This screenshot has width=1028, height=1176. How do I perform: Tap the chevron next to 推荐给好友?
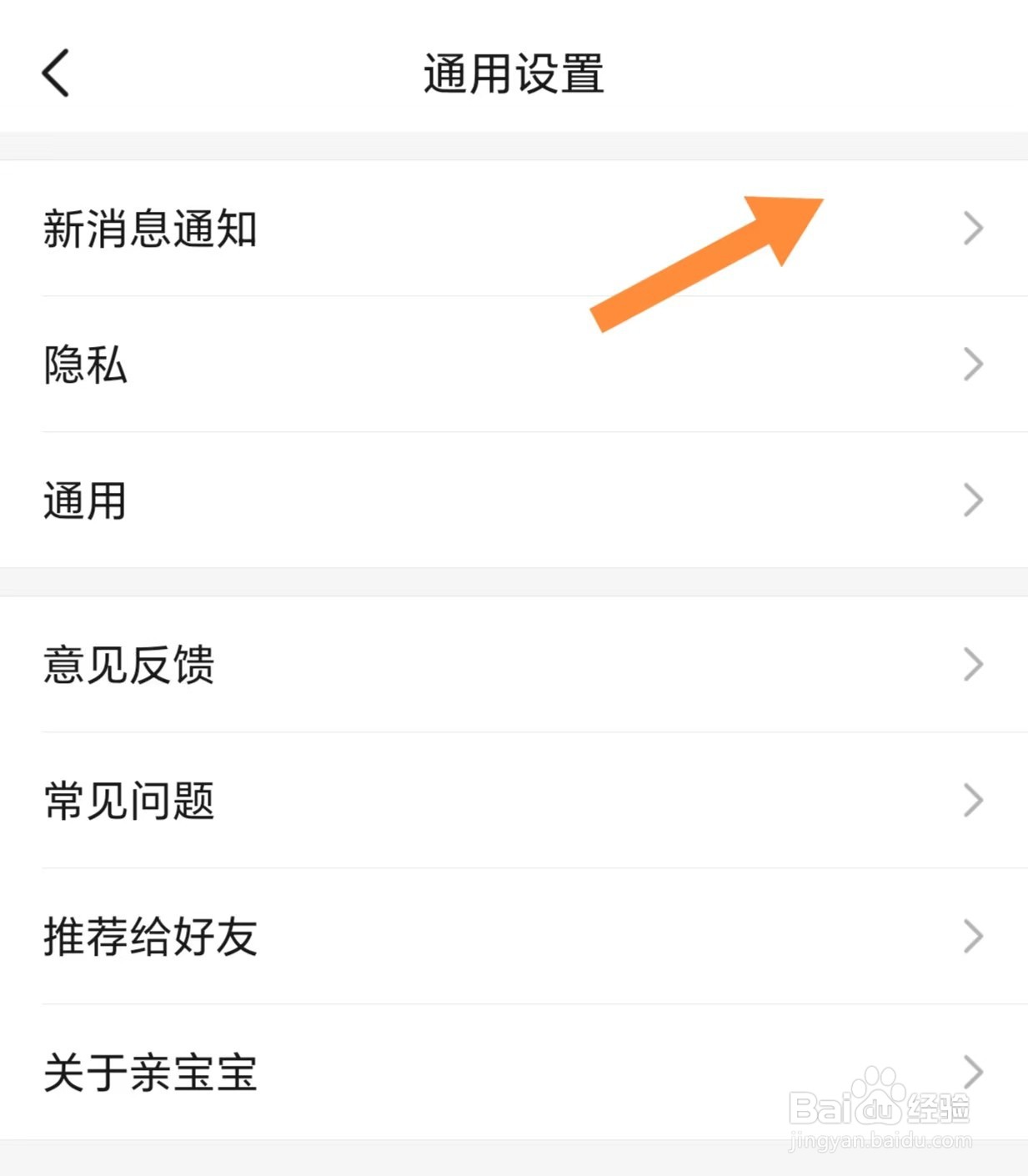(972, 937)
